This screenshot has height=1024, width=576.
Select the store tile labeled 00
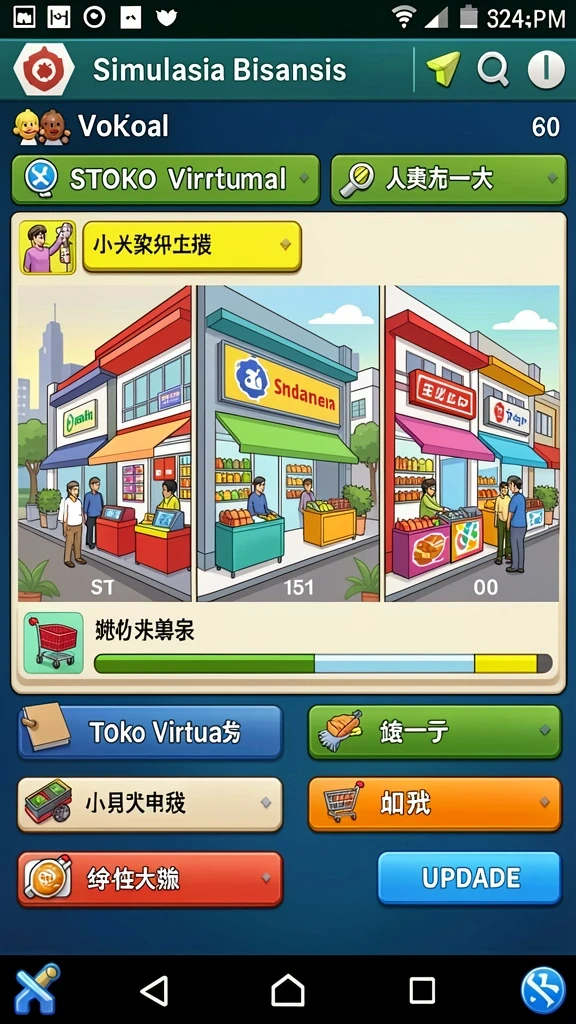pyautogui.click(x=472, y=443)
